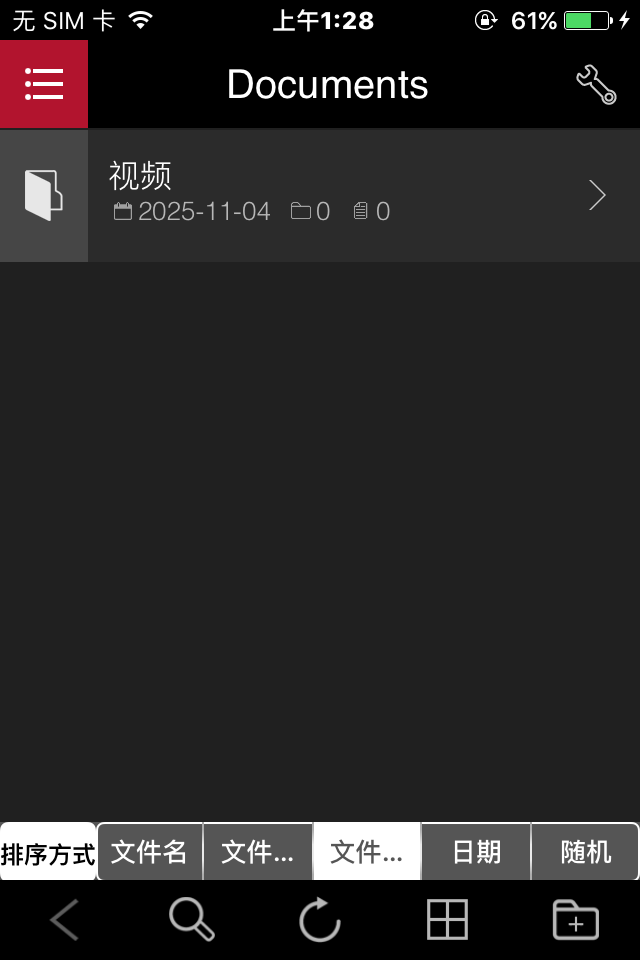
Task: Sort files by 文件名
Action: [150, 852]
